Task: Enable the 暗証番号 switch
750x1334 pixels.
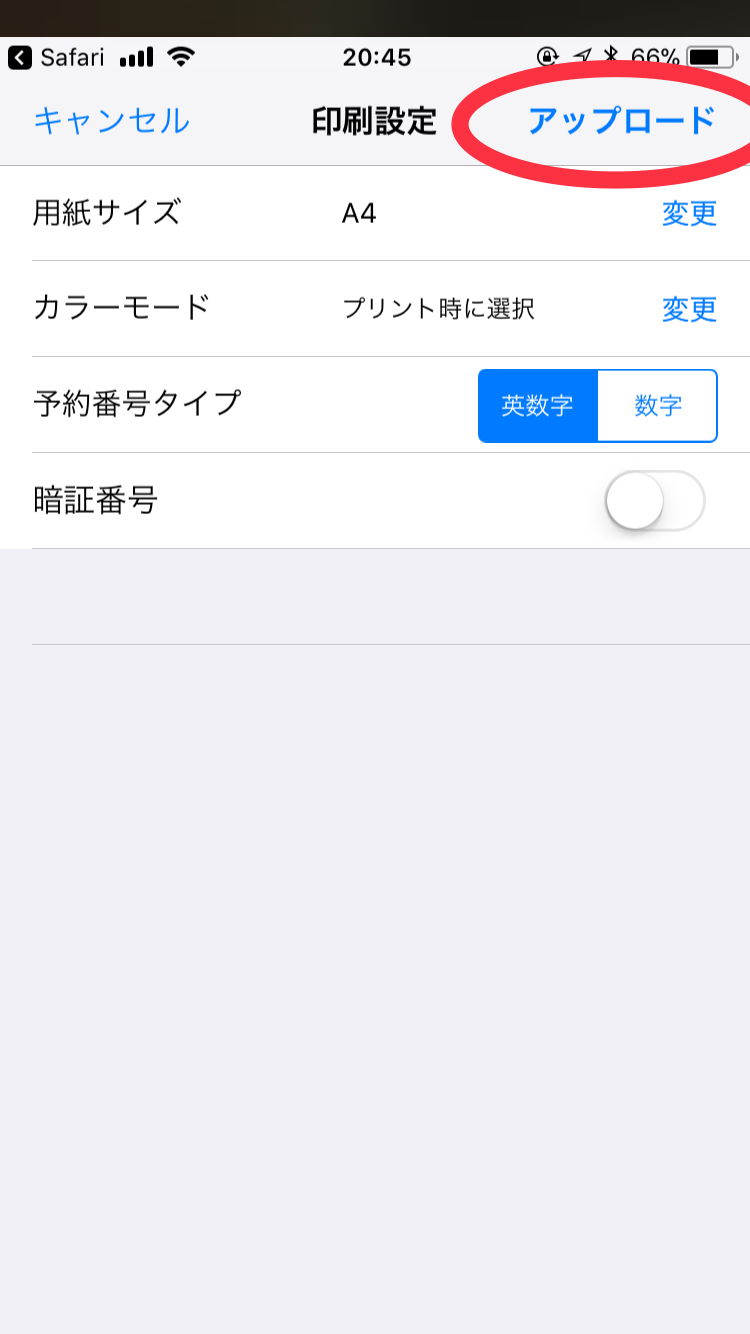Action: (655, 501)
